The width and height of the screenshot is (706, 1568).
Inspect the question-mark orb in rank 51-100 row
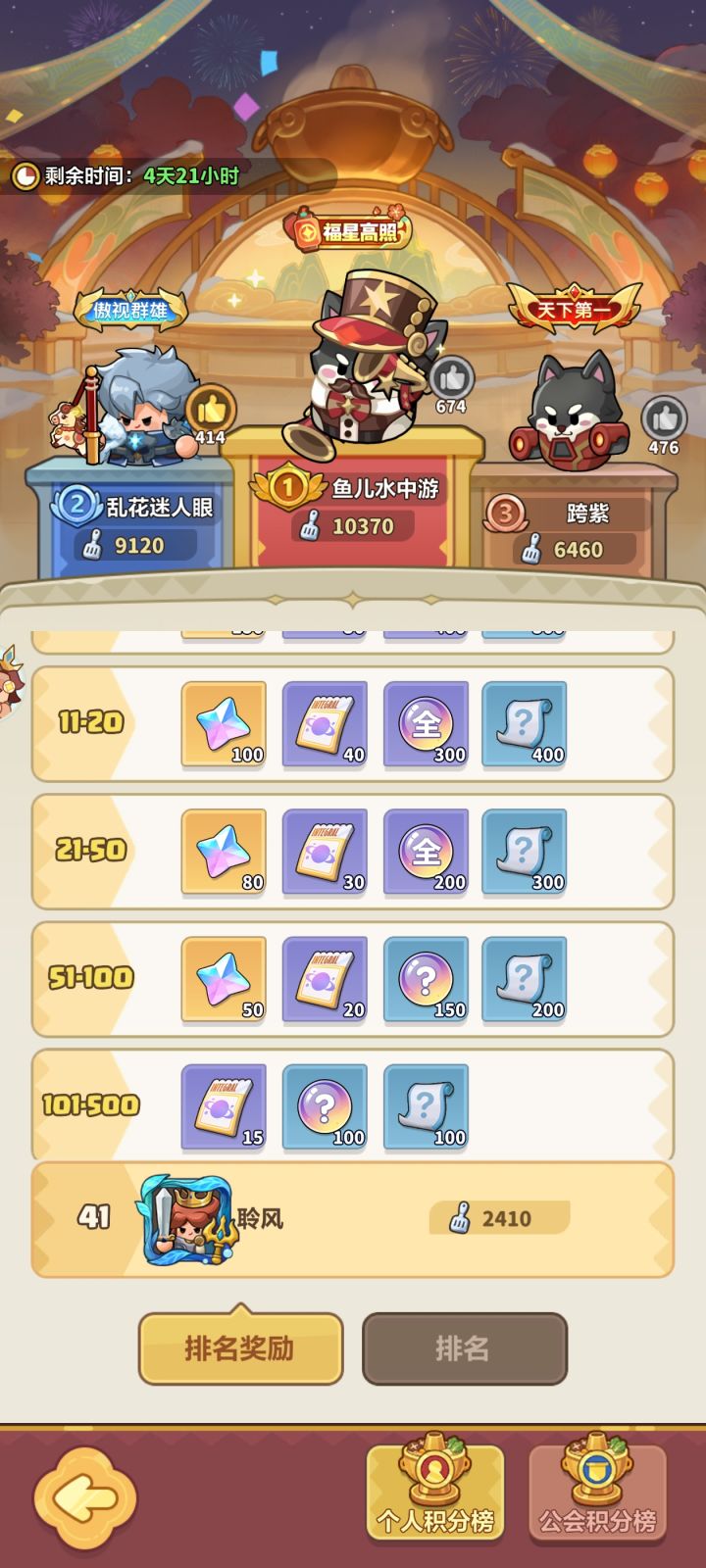425,980
